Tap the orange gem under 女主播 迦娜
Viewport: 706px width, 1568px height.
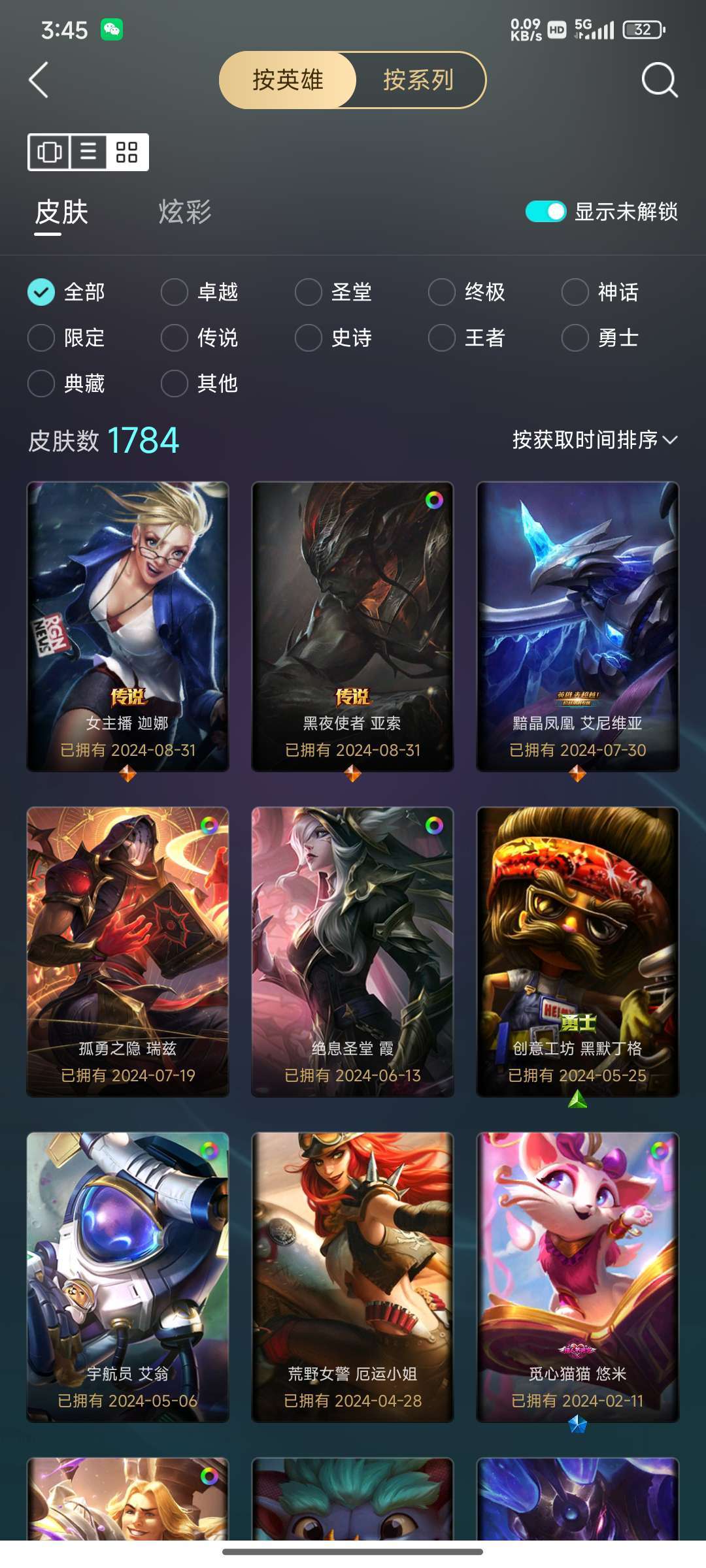[x=127, y=774]
